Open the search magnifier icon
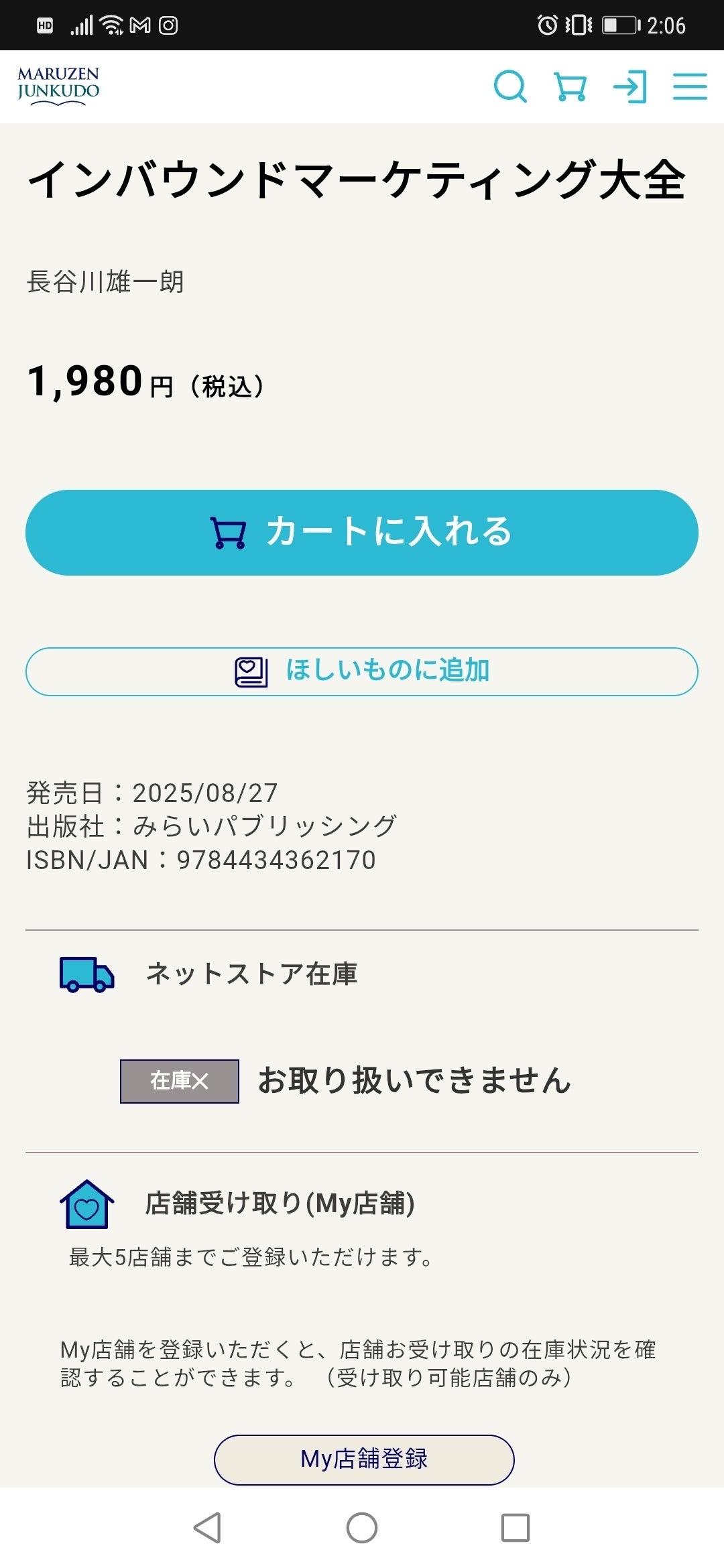The image size is (724, 1568). click(510, 86)
